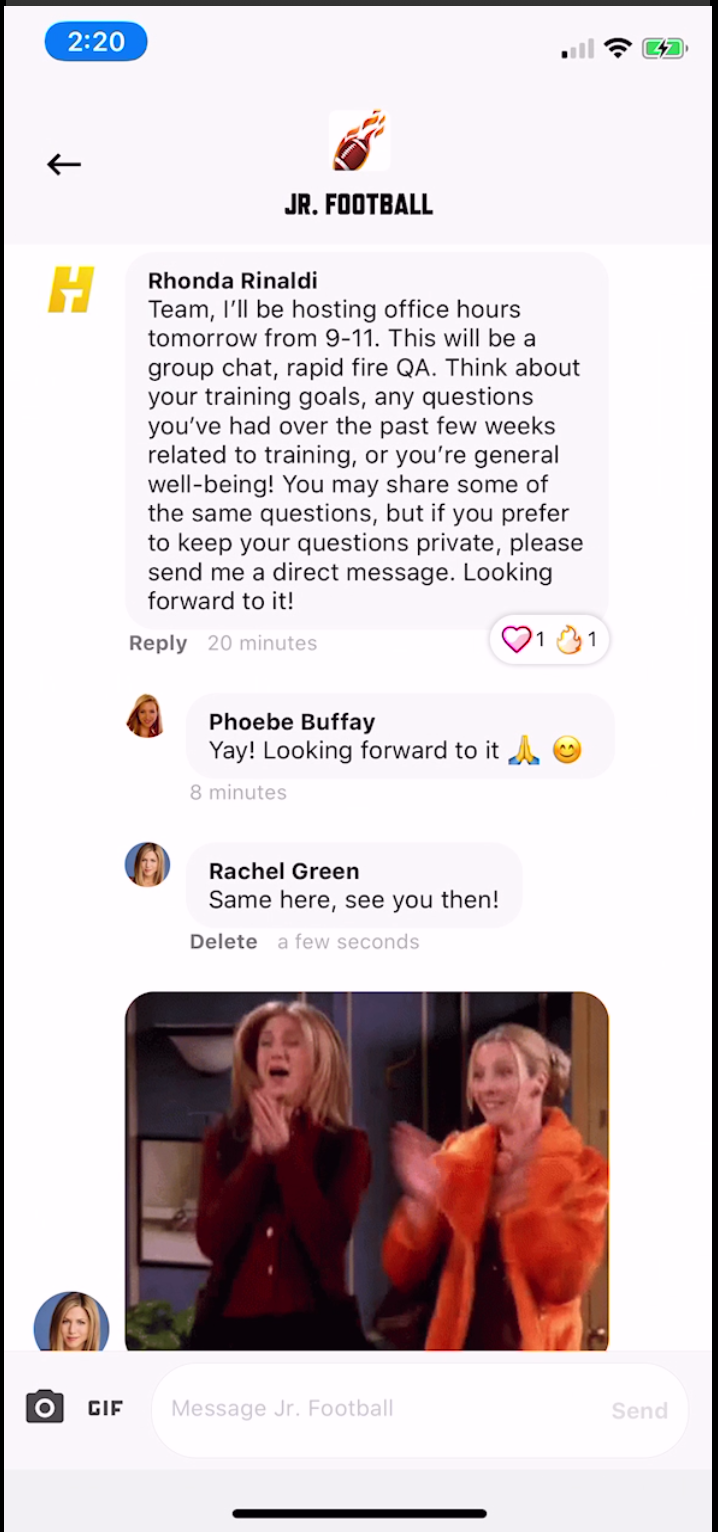Image resolution: width=718 pixels, height=1532 pixels.
Task: Hit Send in the message bar
Action: [x=639, y=1410]
